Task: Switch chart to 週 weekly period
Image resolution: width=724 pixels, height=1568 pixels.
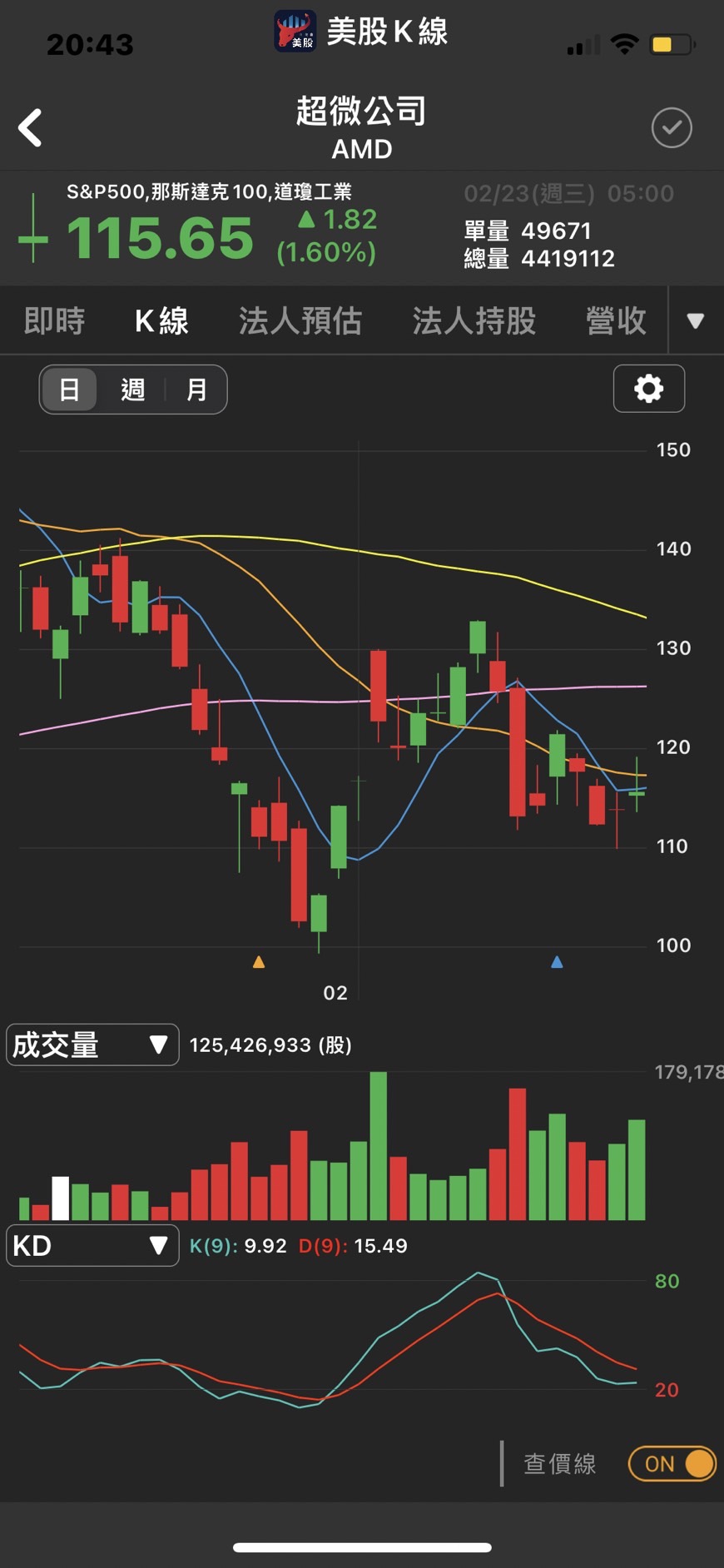Action: (133, 390)
